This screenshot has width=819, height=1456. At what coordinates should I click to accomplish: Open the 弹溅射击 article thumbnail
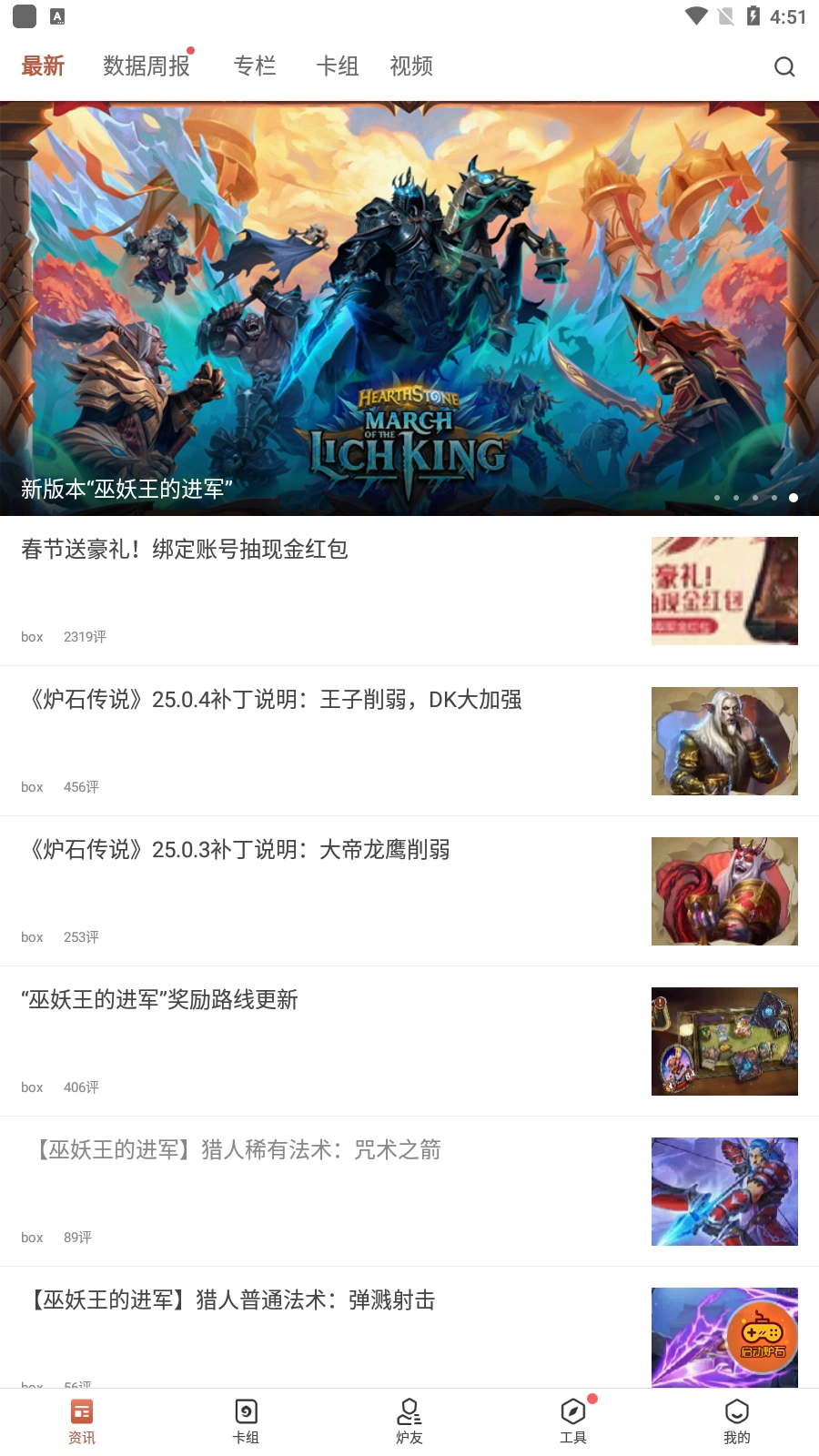pos(724,1338)
